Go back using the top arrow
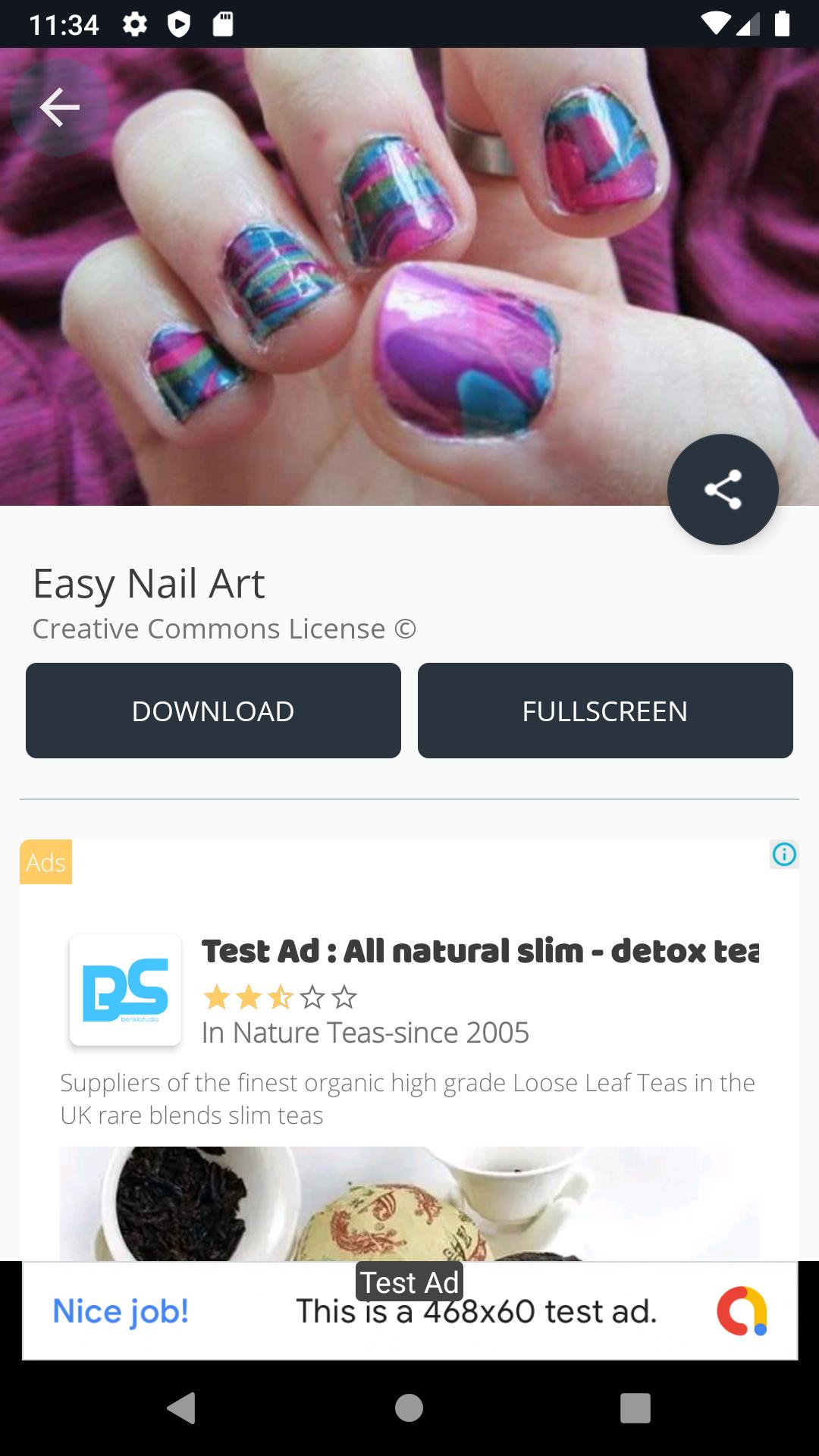Screen dimensions: 819x1456 59,108
